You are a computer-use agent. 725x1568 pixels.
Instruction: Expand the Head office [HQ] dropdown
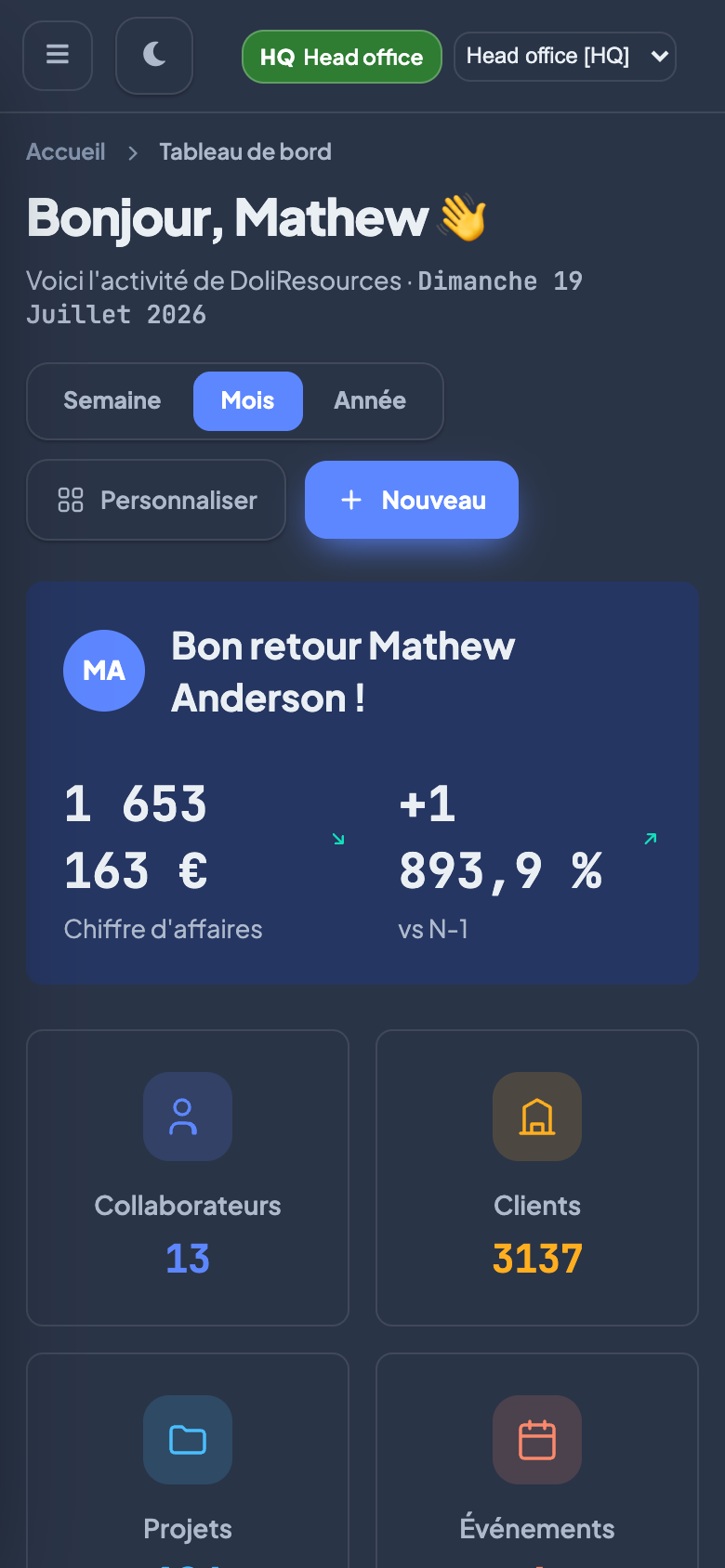[564, 57]
